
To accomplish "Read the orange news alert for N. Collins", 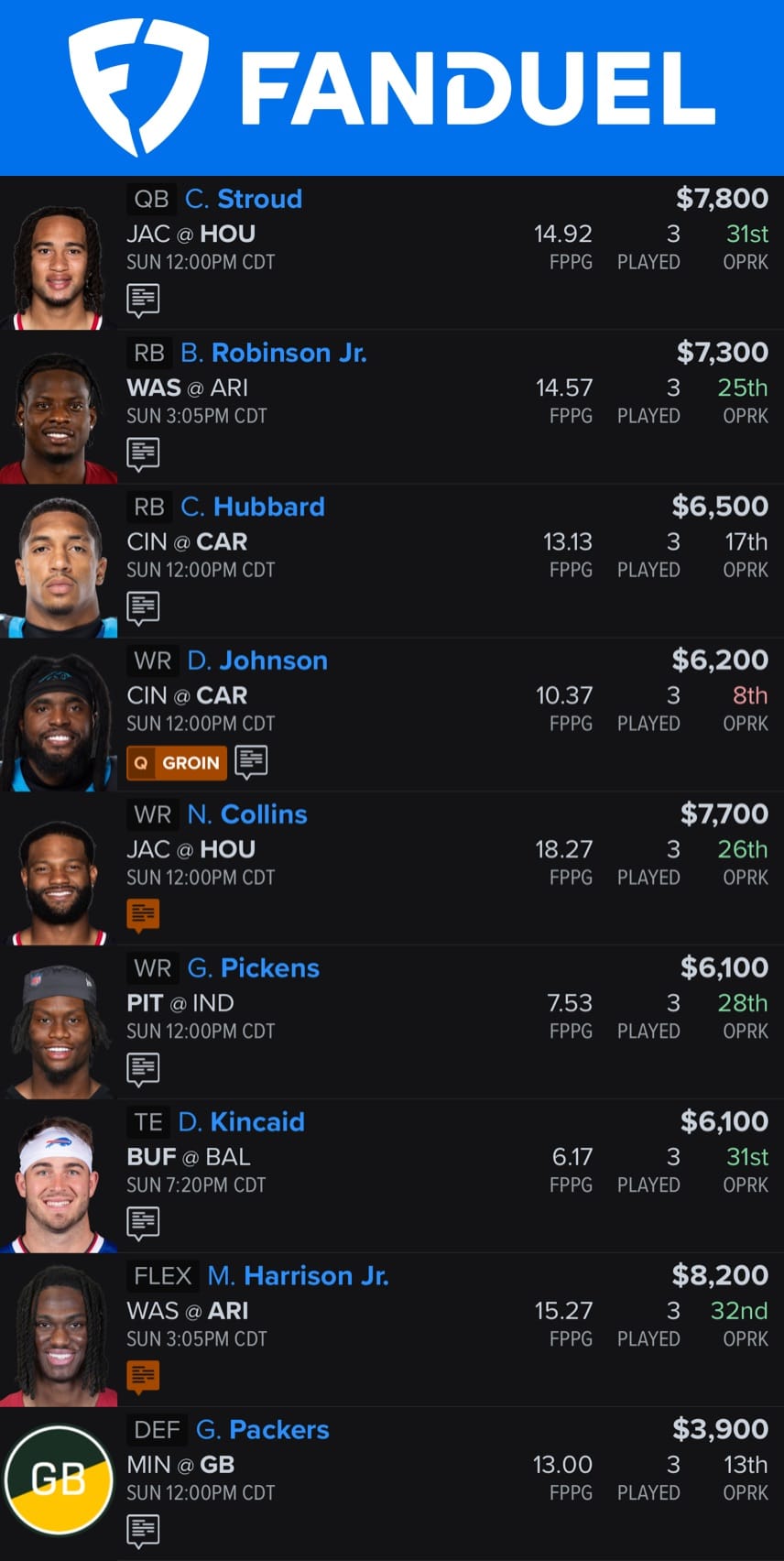I will coord(143,915).
